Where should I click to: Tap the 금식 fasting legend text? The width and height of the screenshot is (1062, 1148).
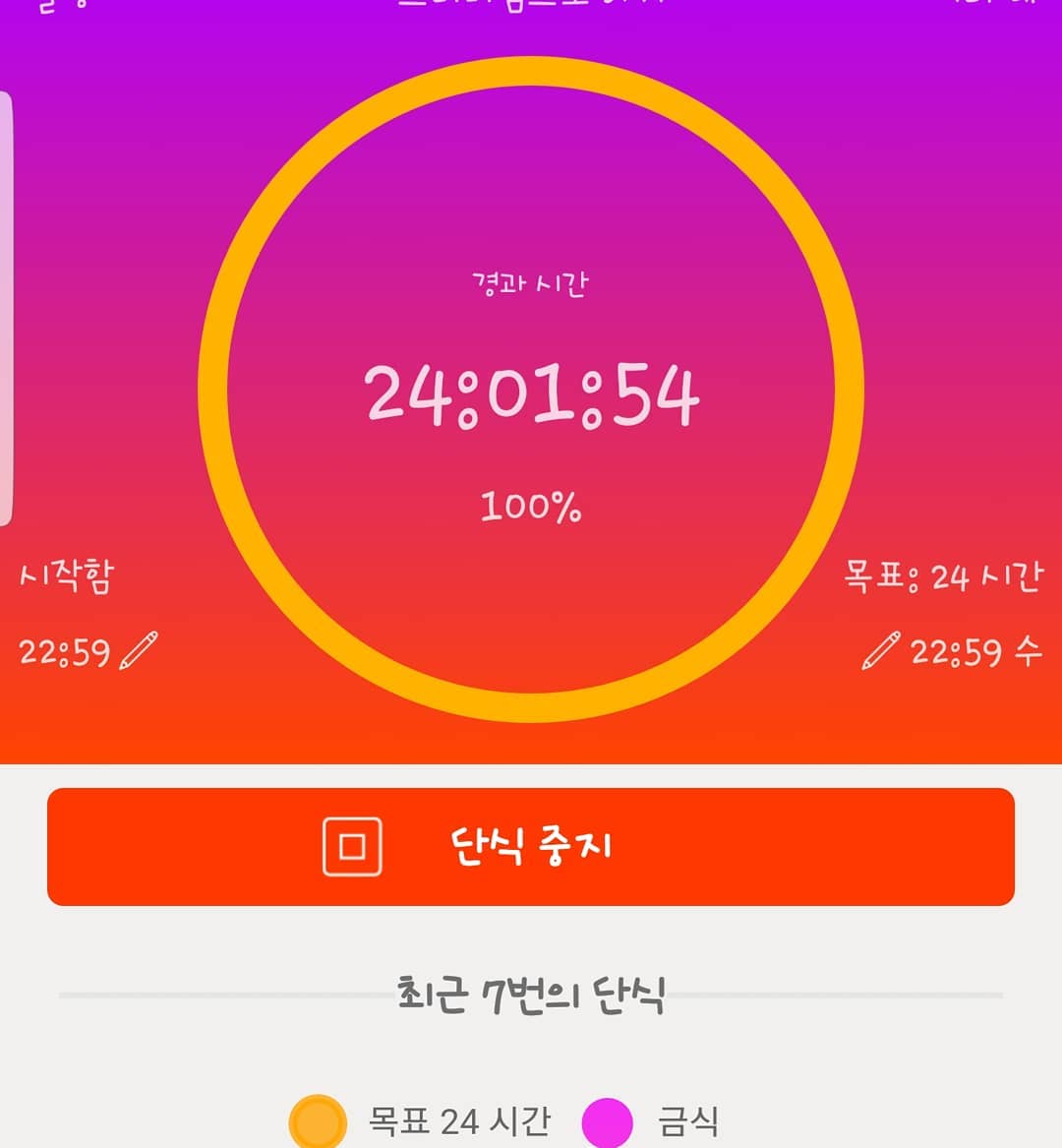click(x=688, y=1118)
